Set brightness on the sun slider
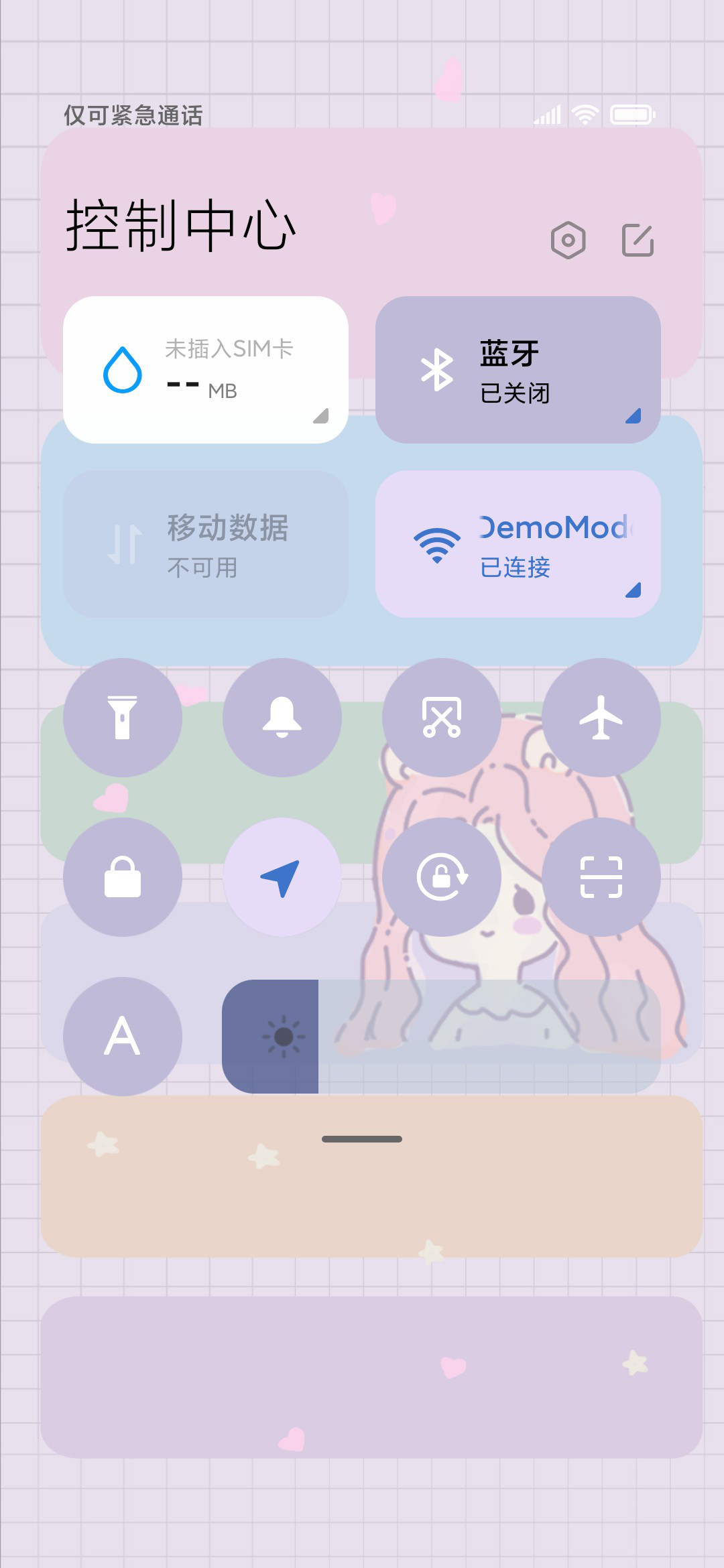Viewport: 724px width, 1568px height. pos(441,1037)
